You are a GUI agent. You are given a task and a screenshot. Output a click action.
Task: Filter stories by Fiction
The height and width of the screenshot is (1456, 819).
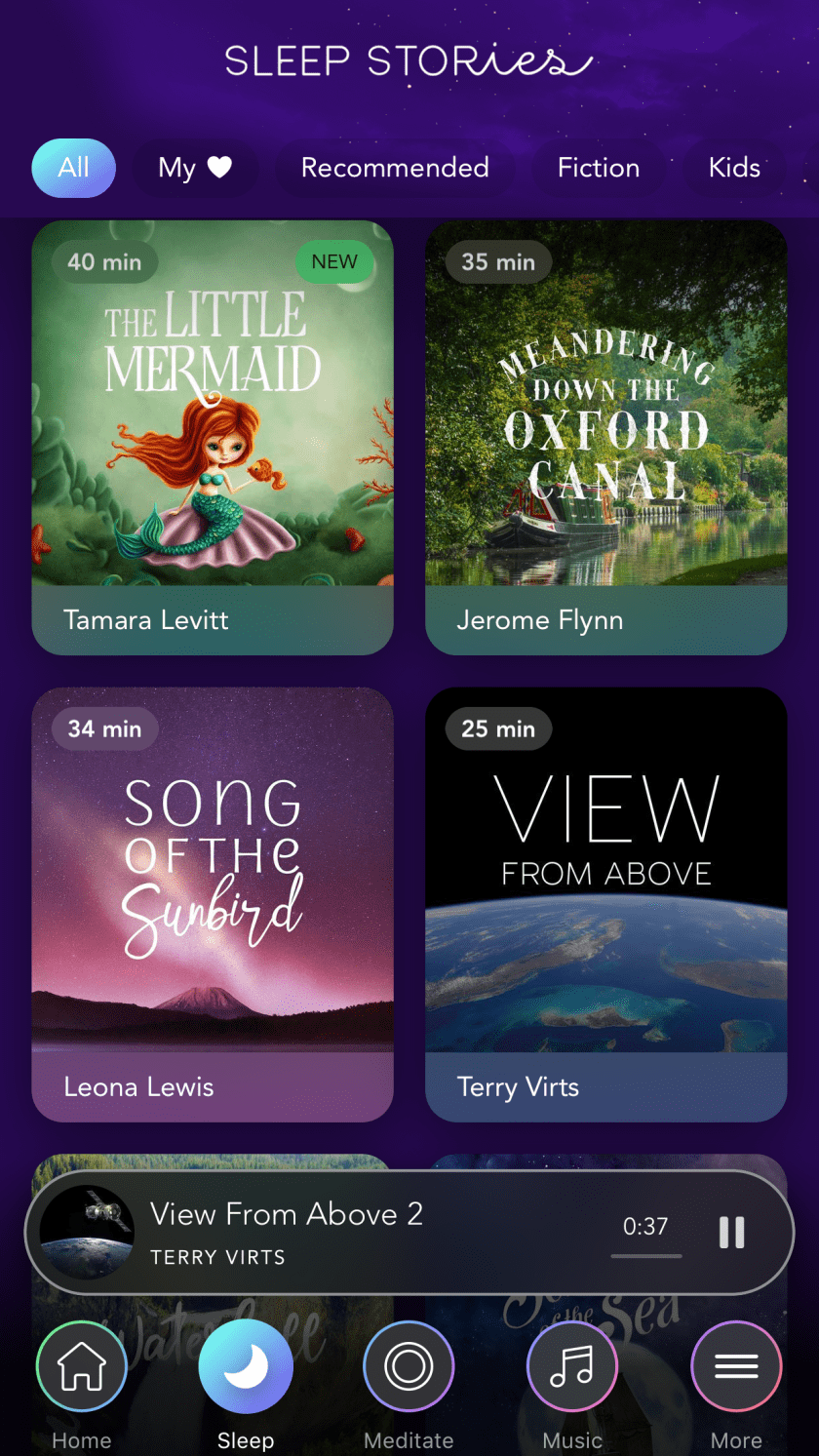598,168
